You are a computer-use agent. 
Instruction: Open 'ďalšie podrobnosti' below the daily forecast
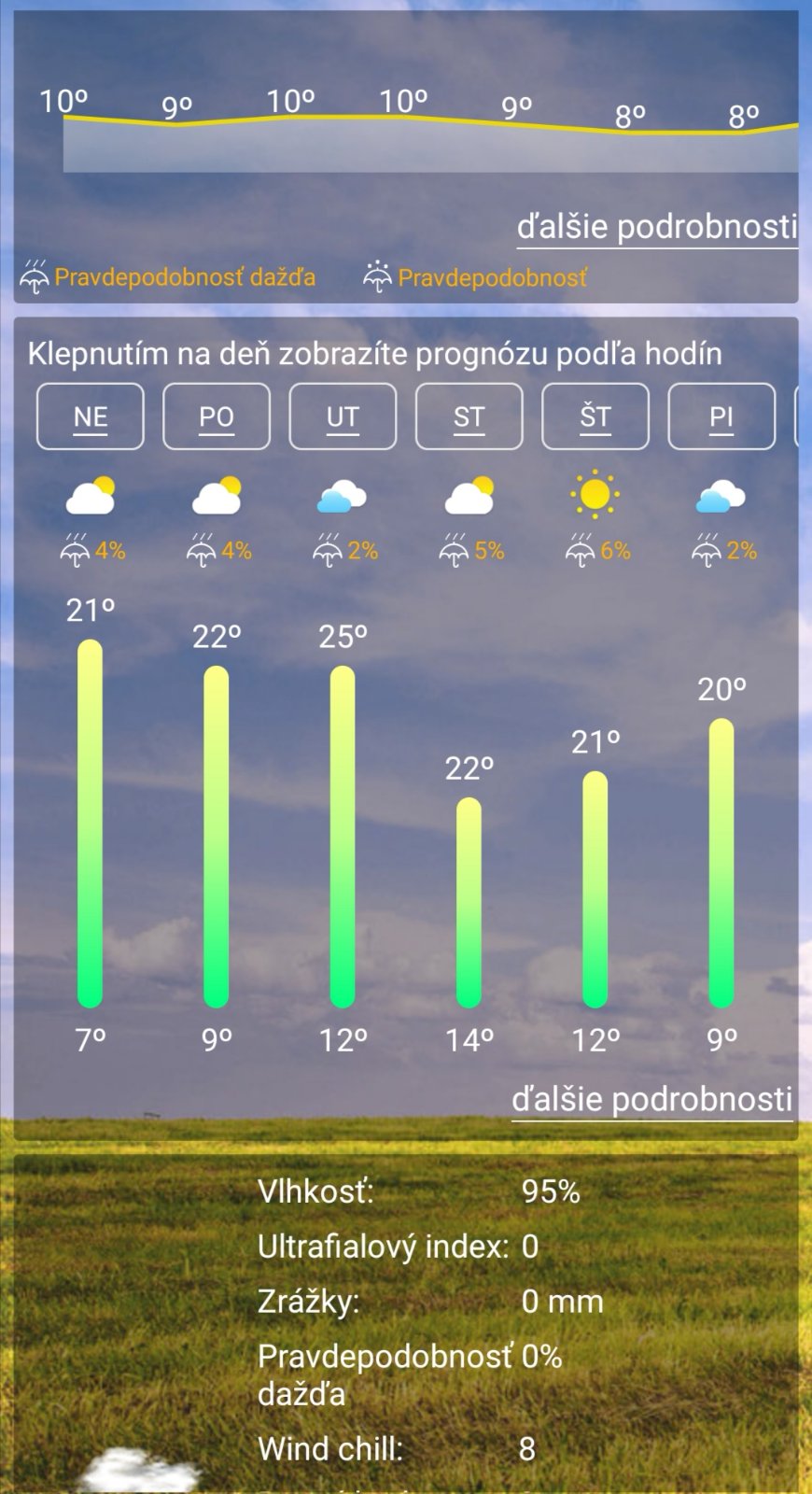click(x=651, y=1099)
